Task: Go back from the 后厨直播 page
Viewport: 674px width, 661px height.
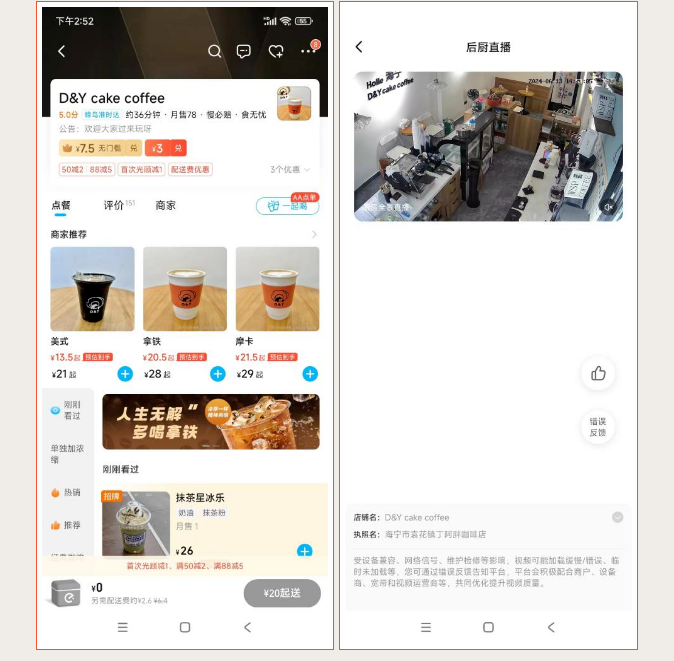Action: coord(359,47)
